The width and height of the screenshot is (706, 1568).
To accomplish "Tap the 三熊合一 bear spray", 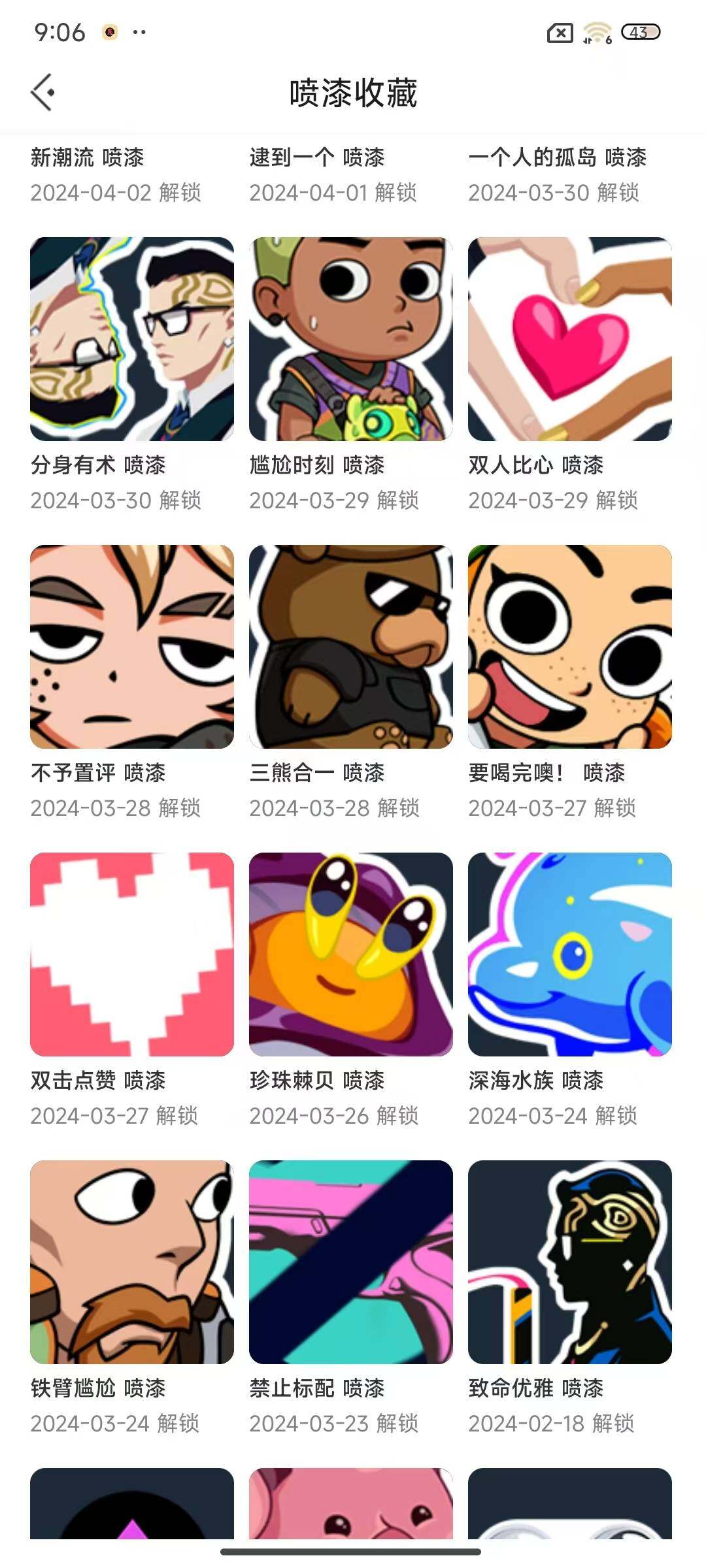I will (352, 647).
